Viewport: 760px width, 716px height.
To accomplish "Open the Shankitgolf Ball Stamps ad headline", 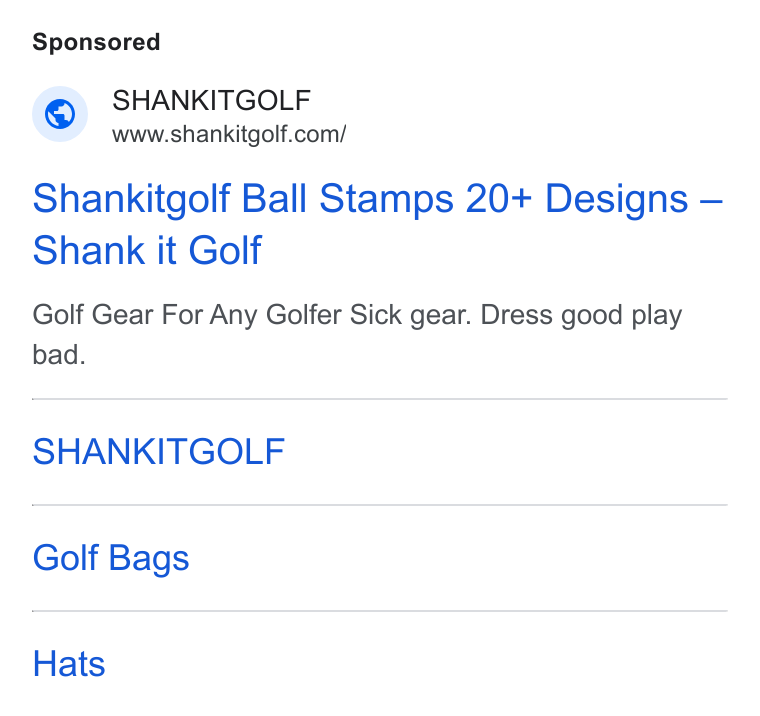I will [378, 224].
